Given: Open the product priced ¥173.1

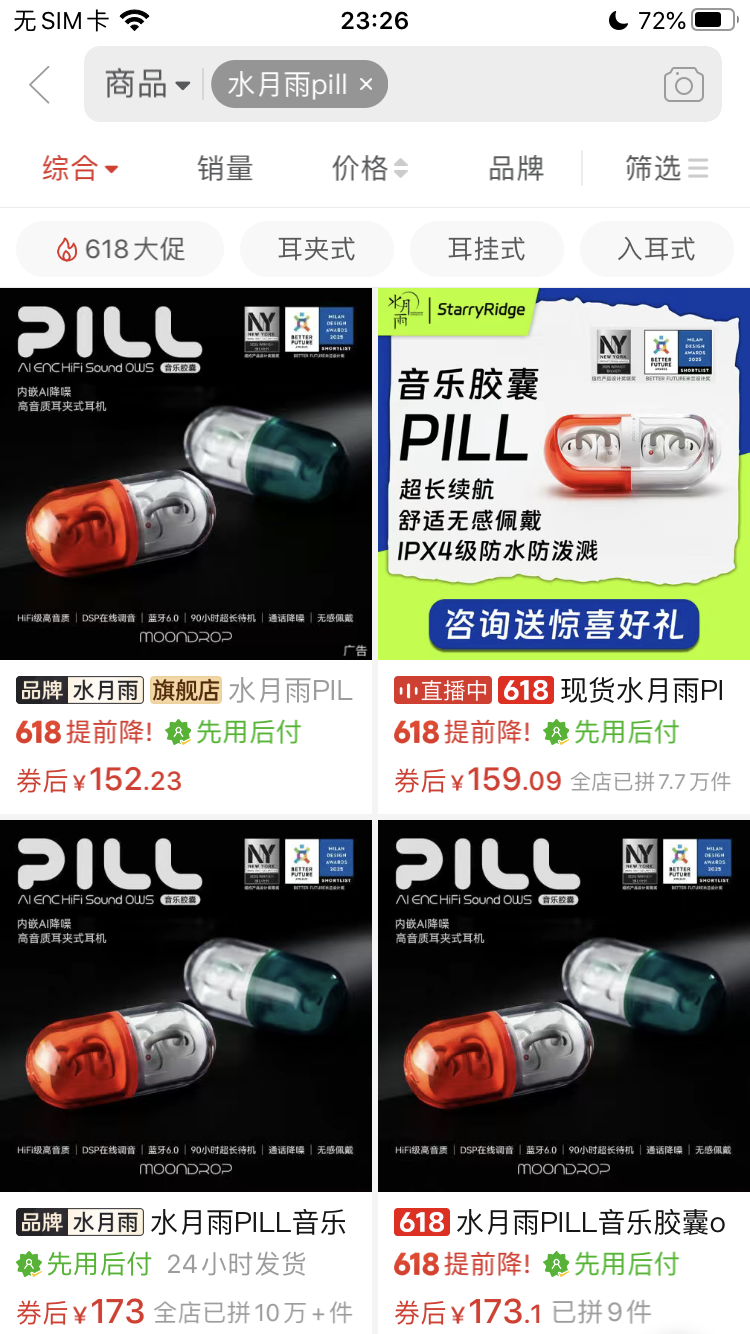Looking at the screenshot, I should click(x=564, y=1077).
